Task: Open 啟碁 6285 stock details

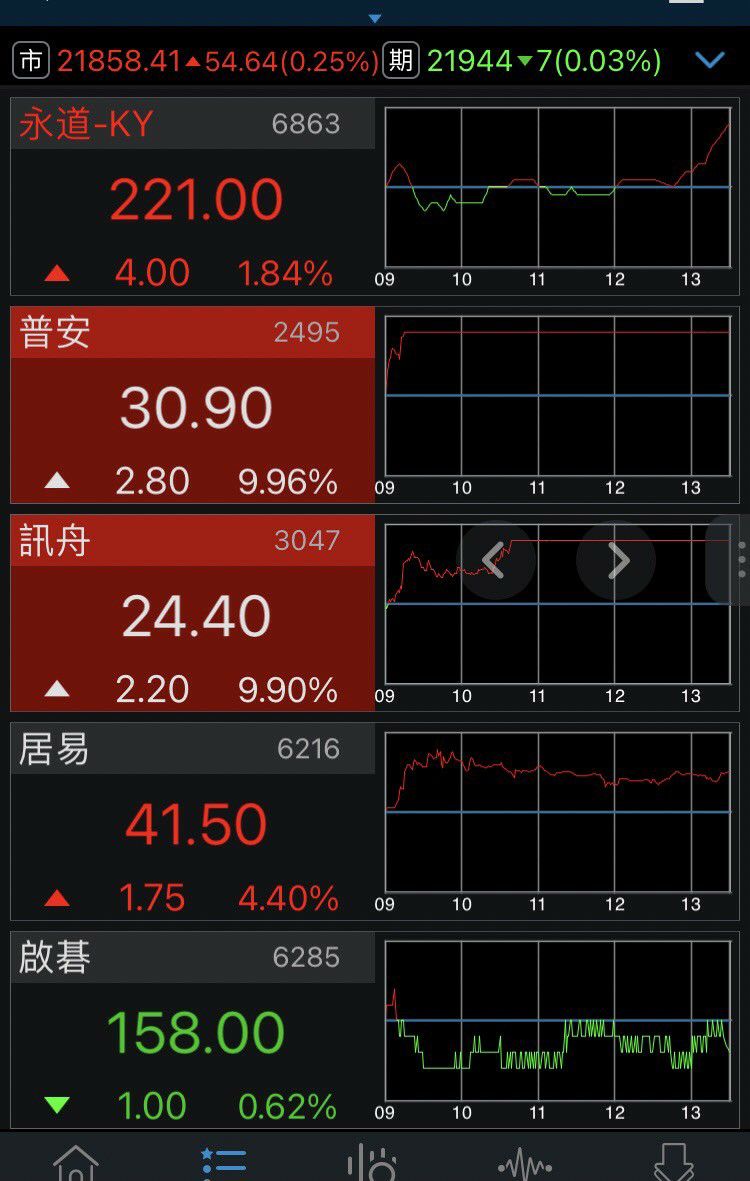Action: [x=192, y=1030]
